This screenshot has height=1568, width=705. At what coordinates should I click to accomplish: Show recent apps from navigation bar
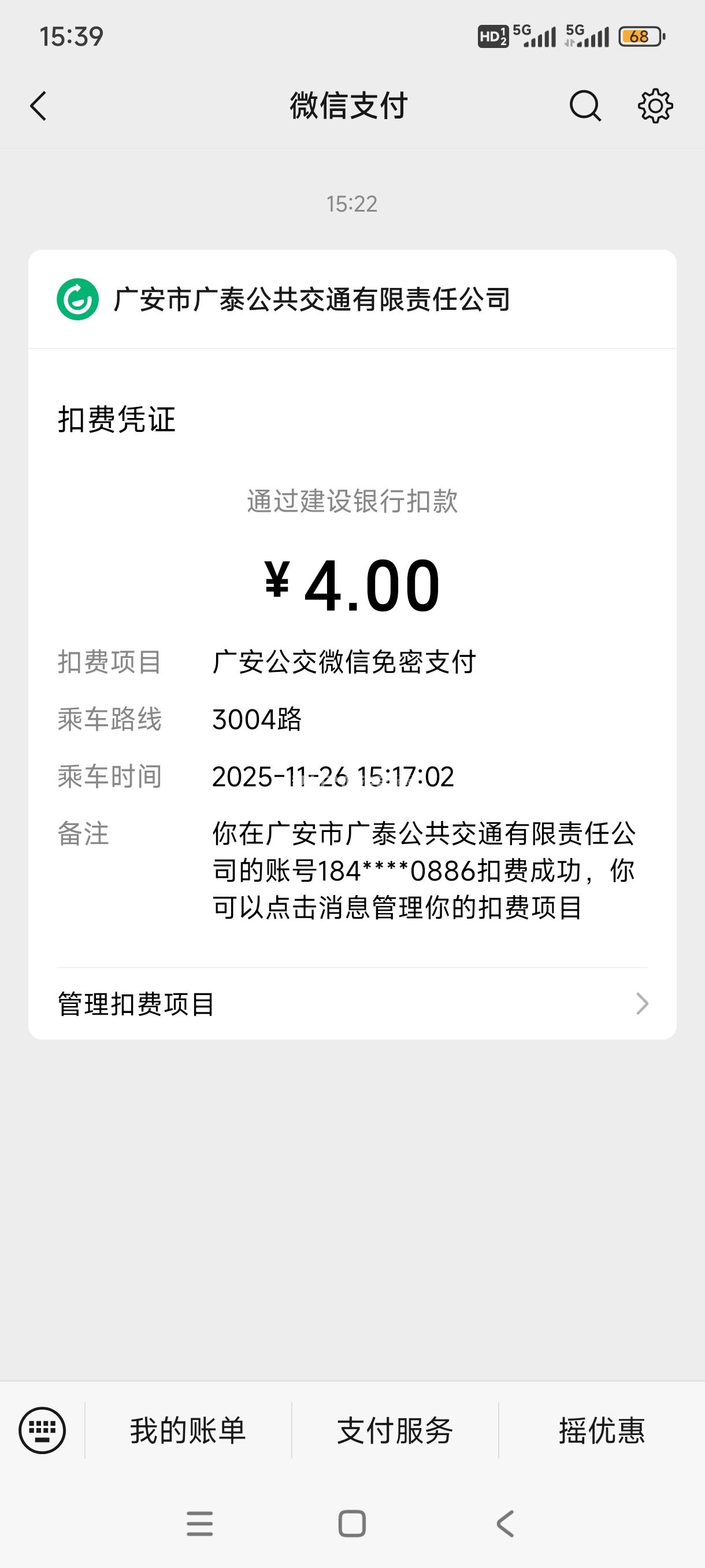pos(199,1523)
